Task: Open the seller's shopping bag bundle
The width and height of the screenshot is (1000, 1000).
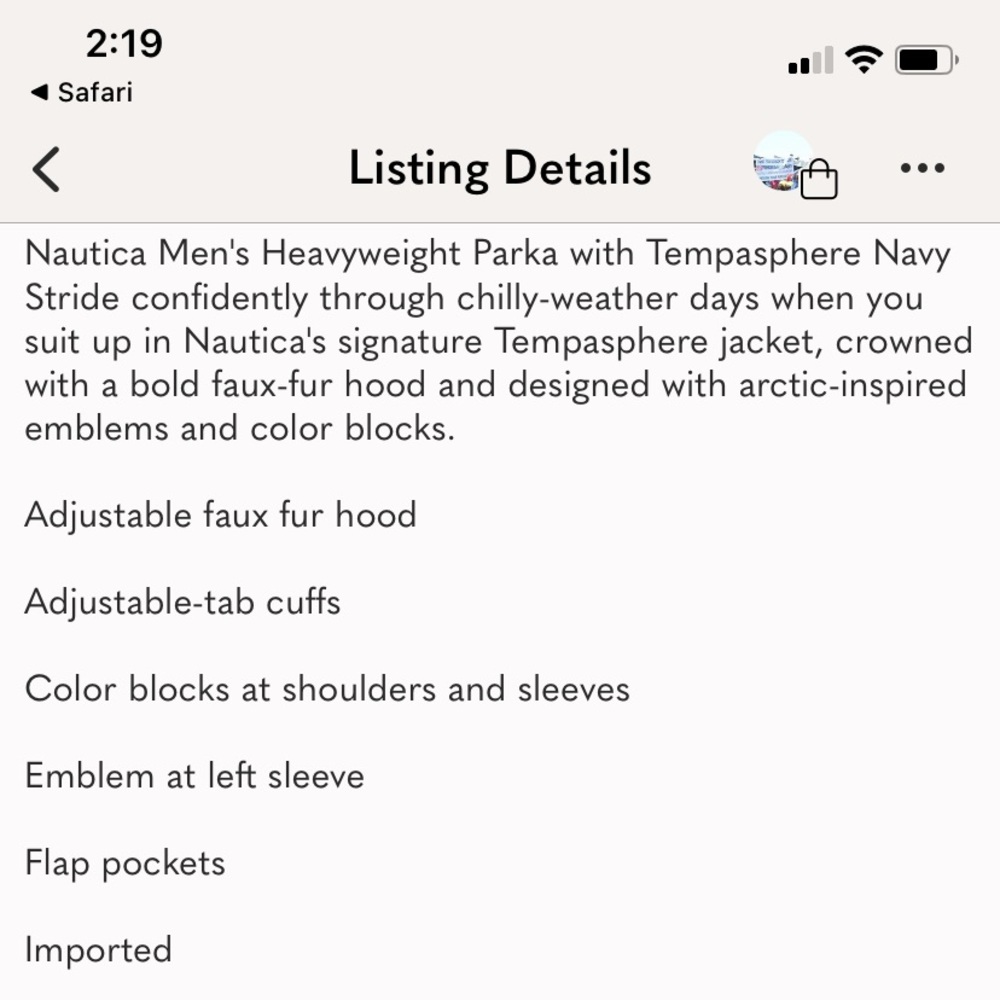Action: pyautogui.click(x=796, y=167)
